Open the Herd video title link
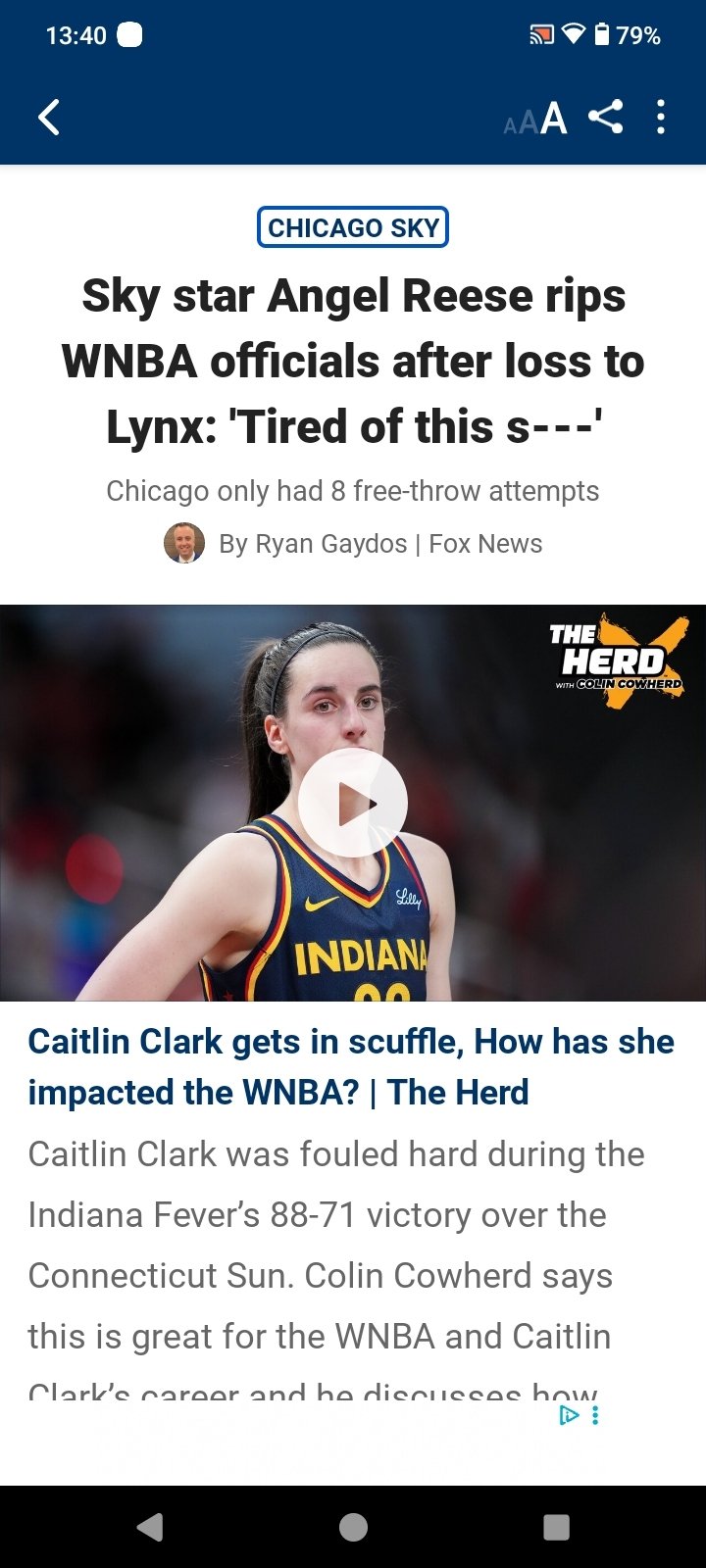This screenshot has width=706, height=1568. (351, 1066)
